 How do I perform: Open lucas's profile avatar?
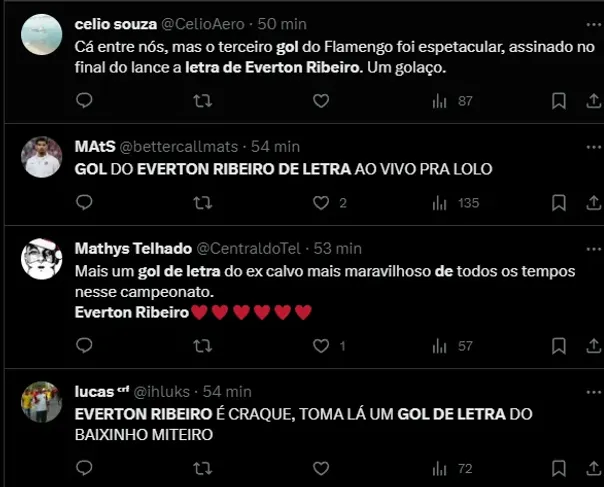coord(43,402)
